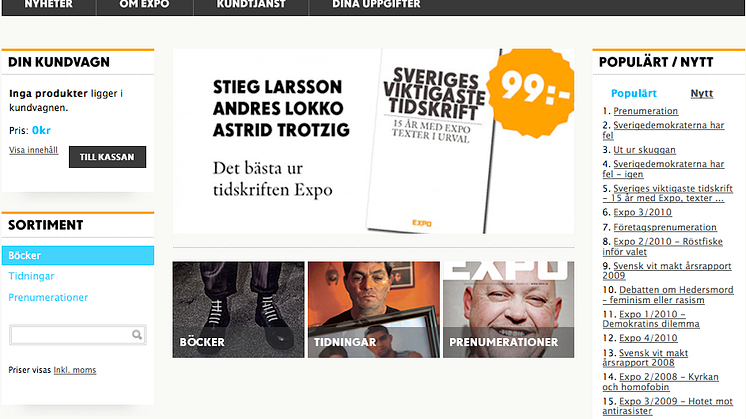
Task: Open the Sveriges viktigaste tidskrift banner
Action: (373, 141)
